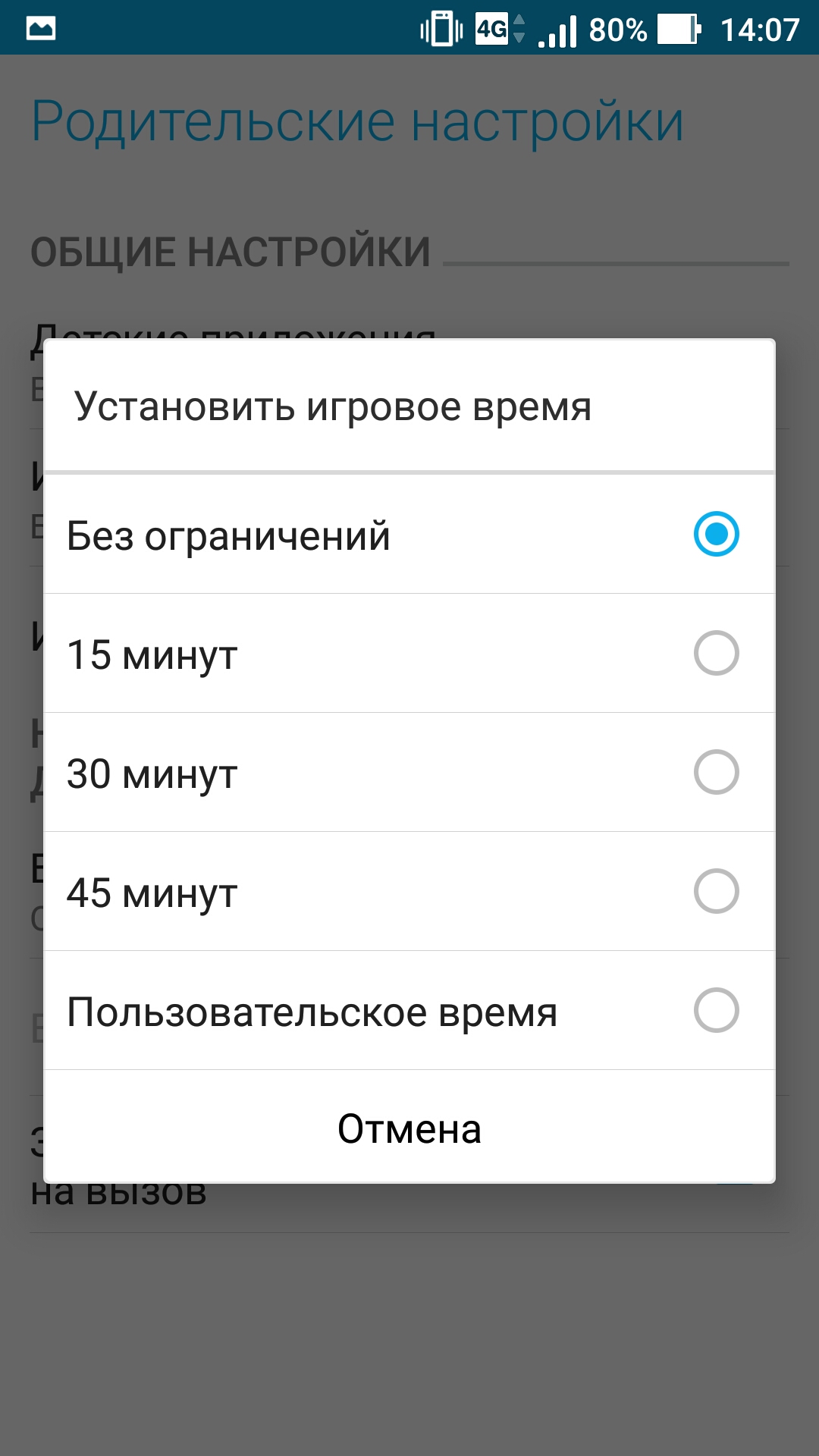Screen dimensions: 819x1456
Task: Select Пользовательское время for a custom limit
Action: click(x=409, y=1011)
